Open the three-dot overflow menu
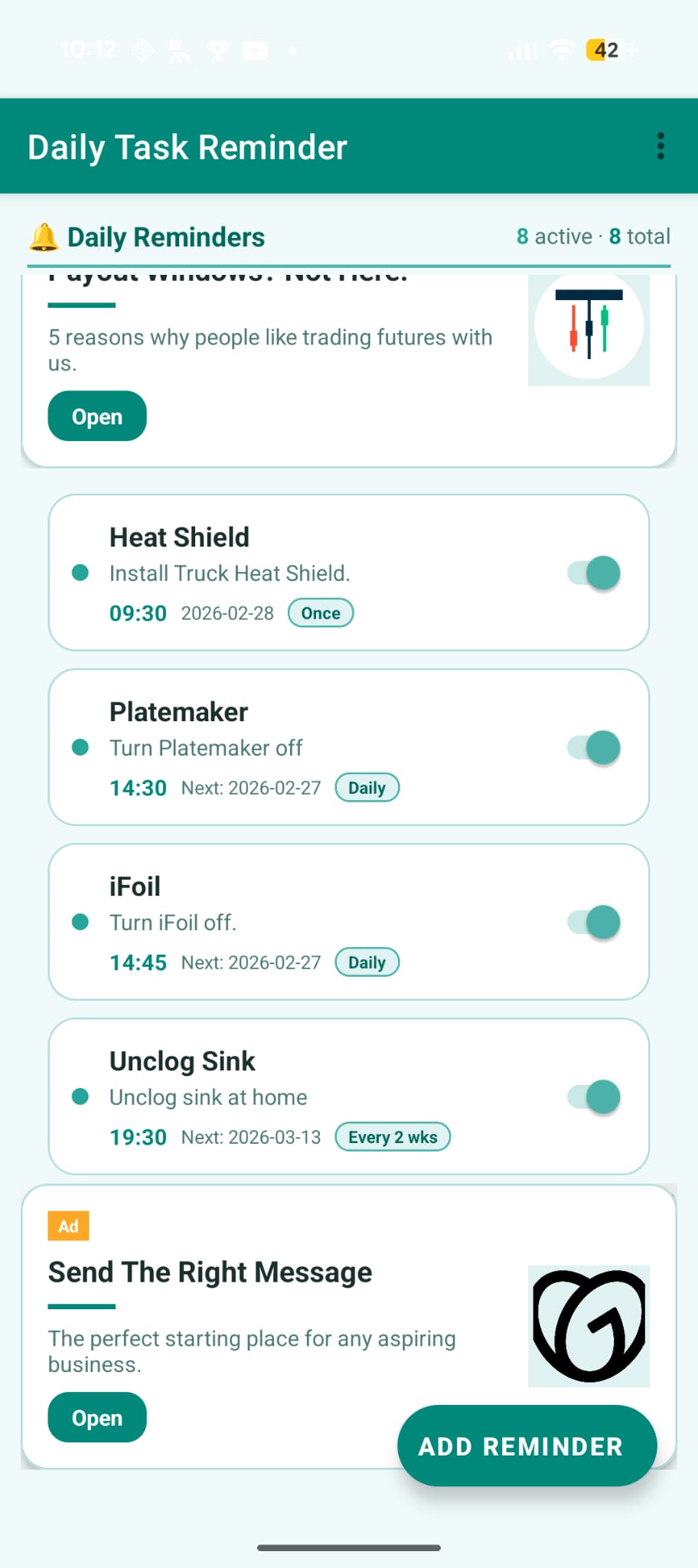 pos(660,145)
